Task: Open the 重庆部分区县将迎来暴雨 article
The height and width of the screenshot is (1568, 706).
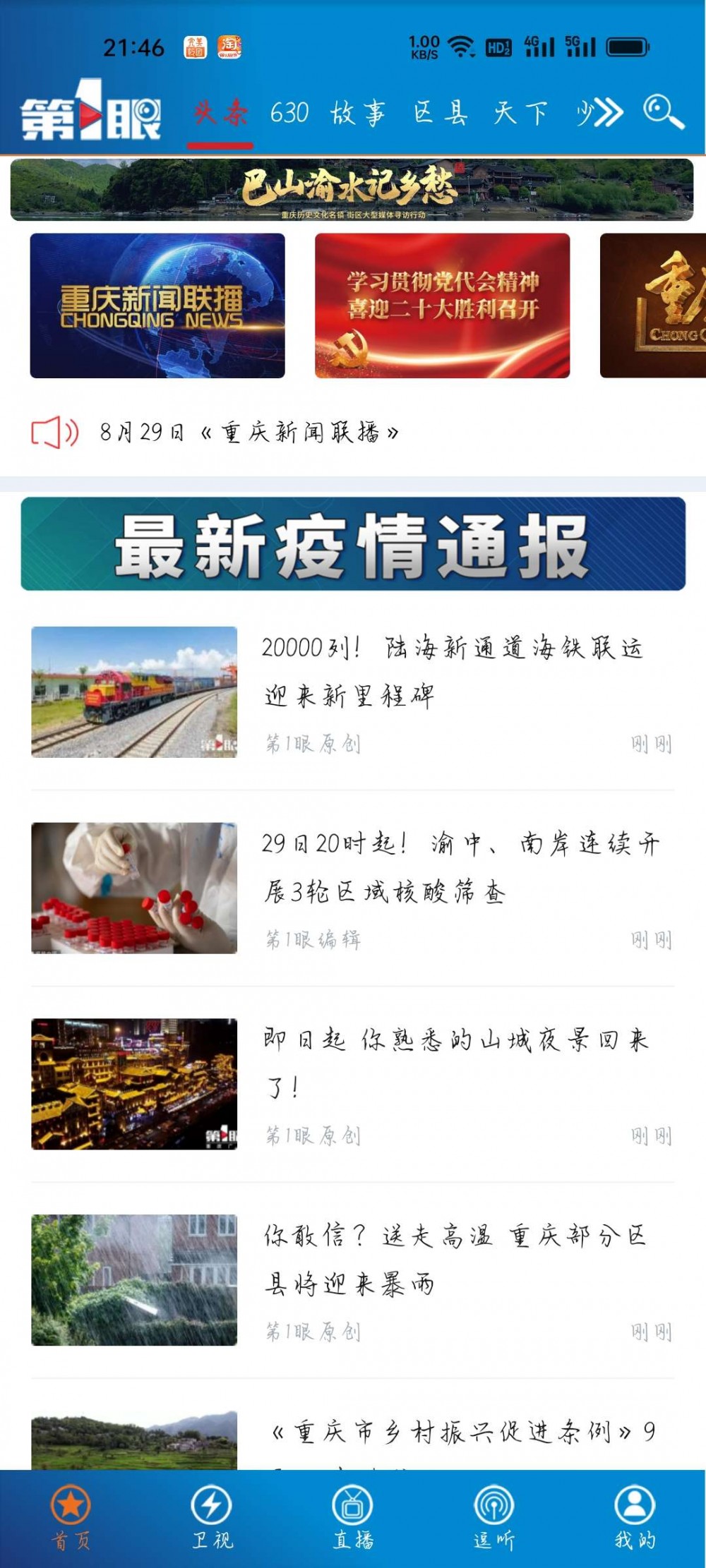Action: pyautogui.click(x=455, y=1258)
